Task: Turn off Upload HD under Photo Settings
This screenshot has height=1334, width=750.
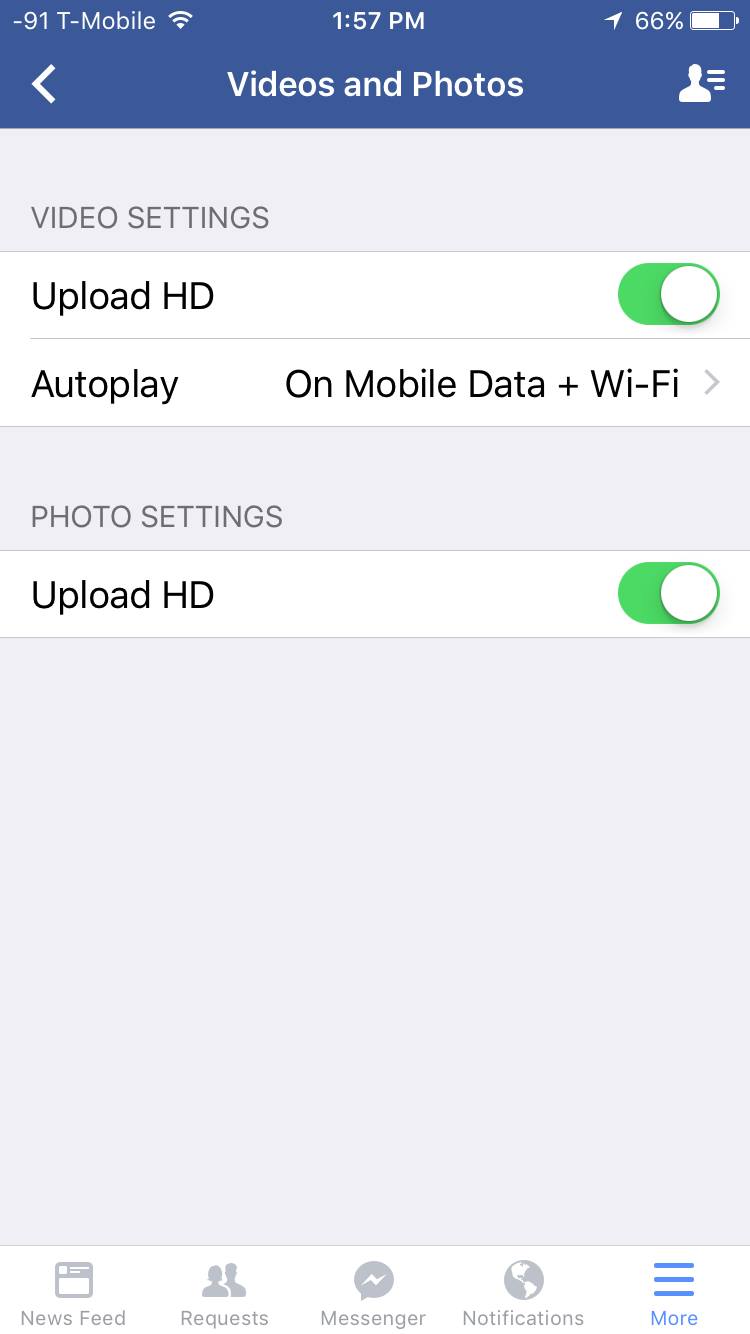Action: click(x=669, y=594)
